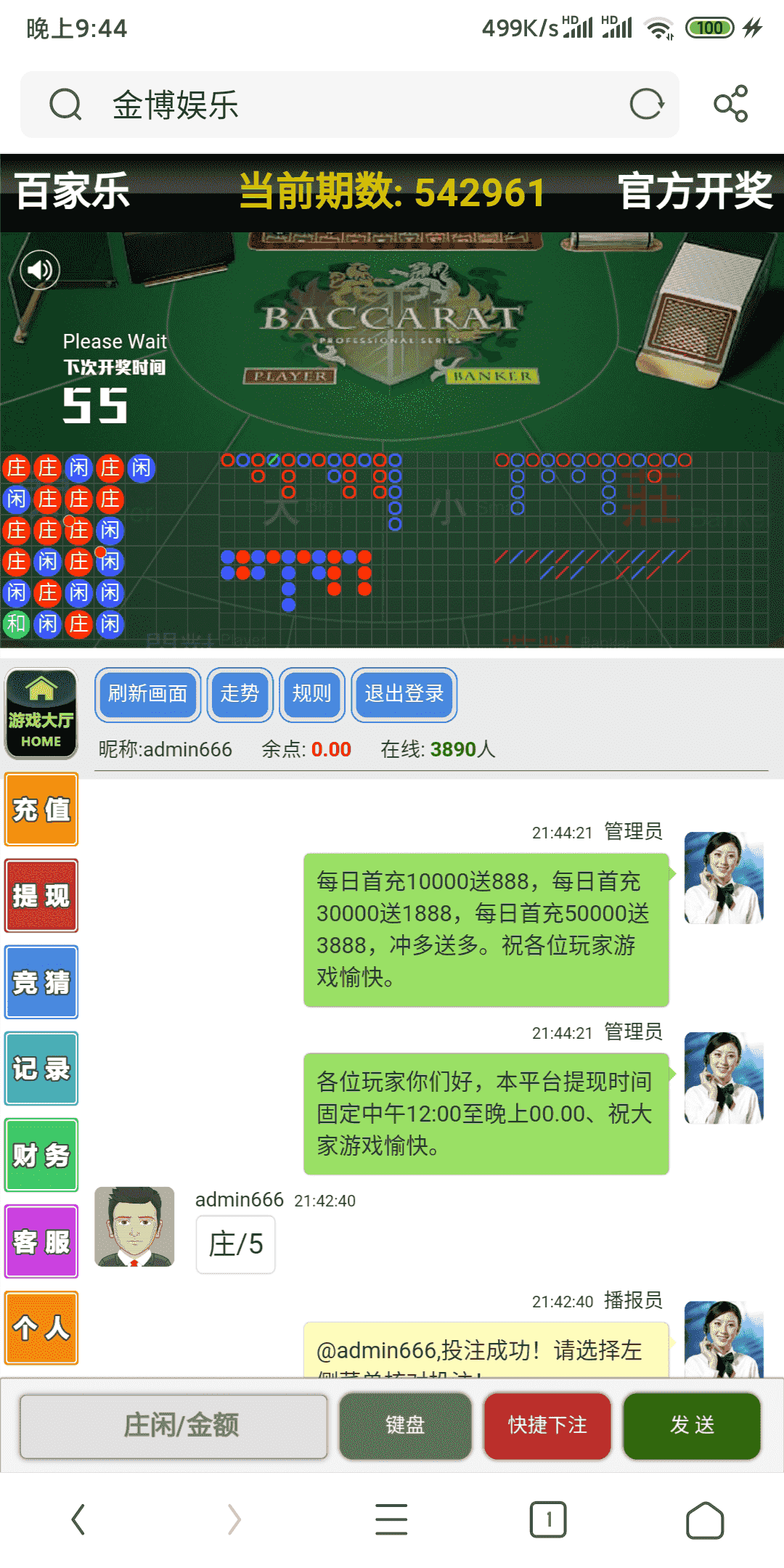Select the 竞猜 side menu item
This screenshot has width=784, height=1568.
coord(41,982)
